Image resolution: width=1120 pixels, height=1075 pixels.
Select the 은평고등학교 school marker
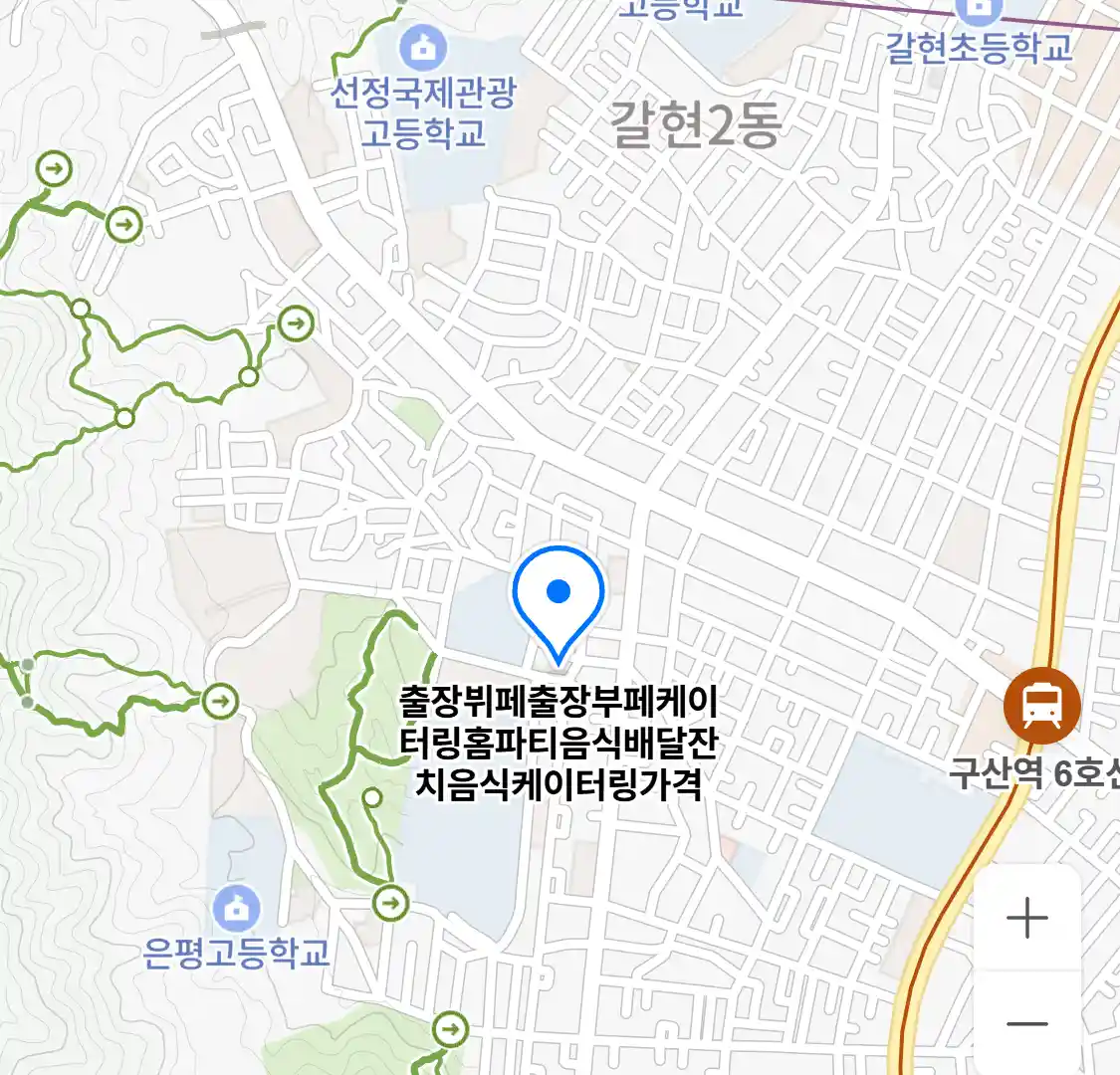237,908
